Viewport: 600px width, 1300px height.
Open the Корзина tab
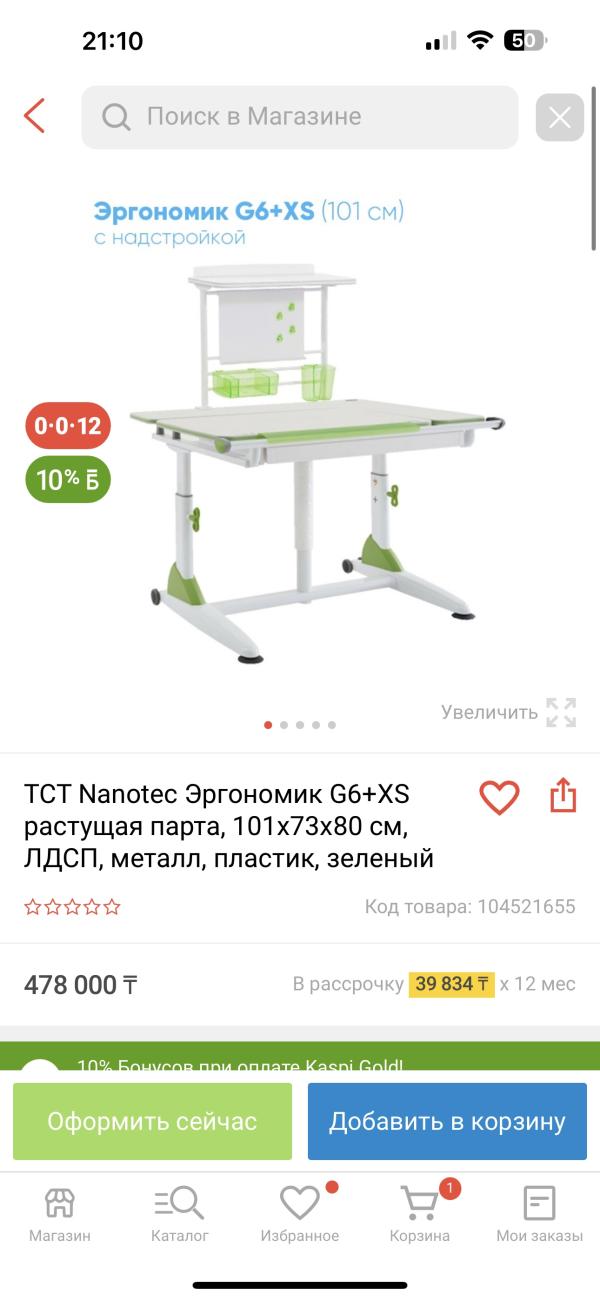coord(420,1214)
